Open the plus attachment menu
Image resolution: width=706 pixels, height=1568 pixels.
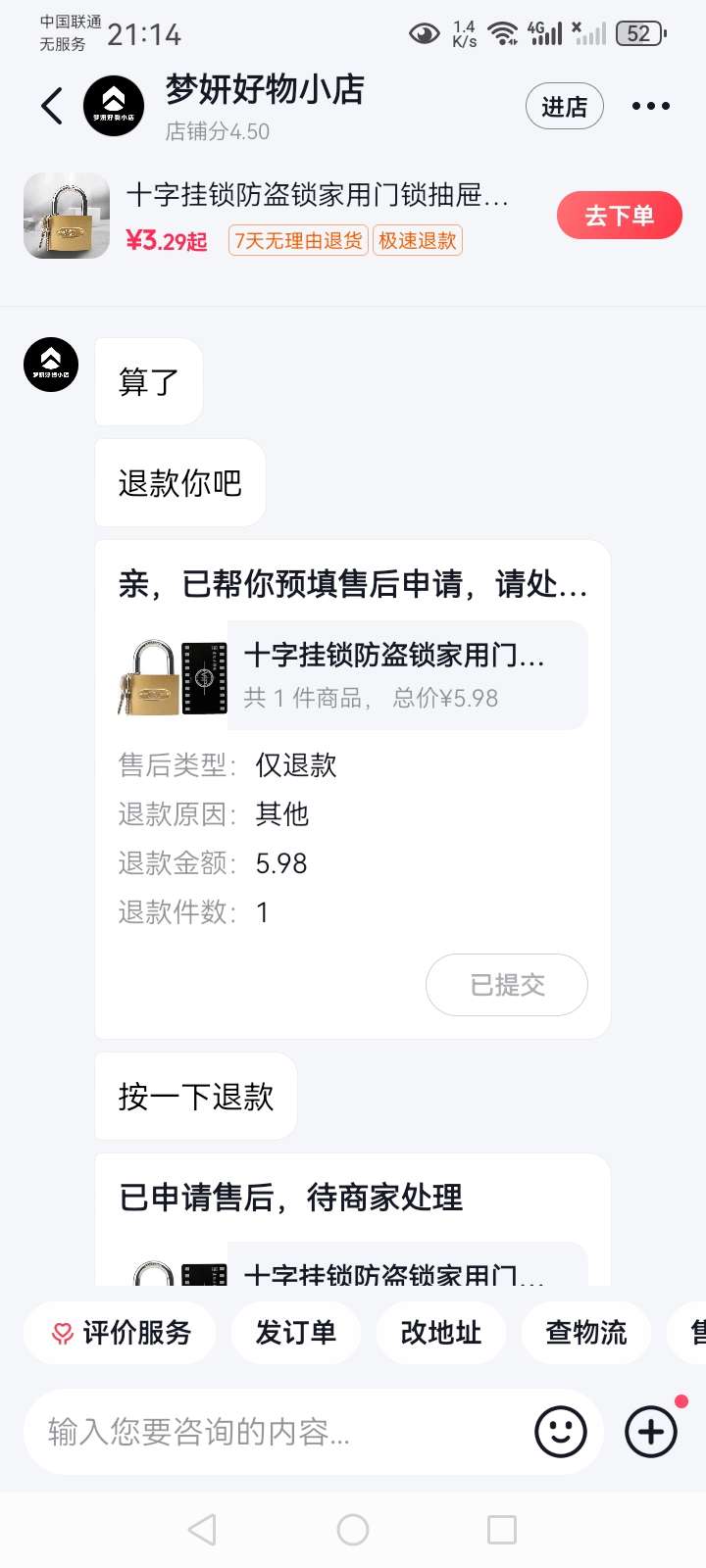point(651,1432)
